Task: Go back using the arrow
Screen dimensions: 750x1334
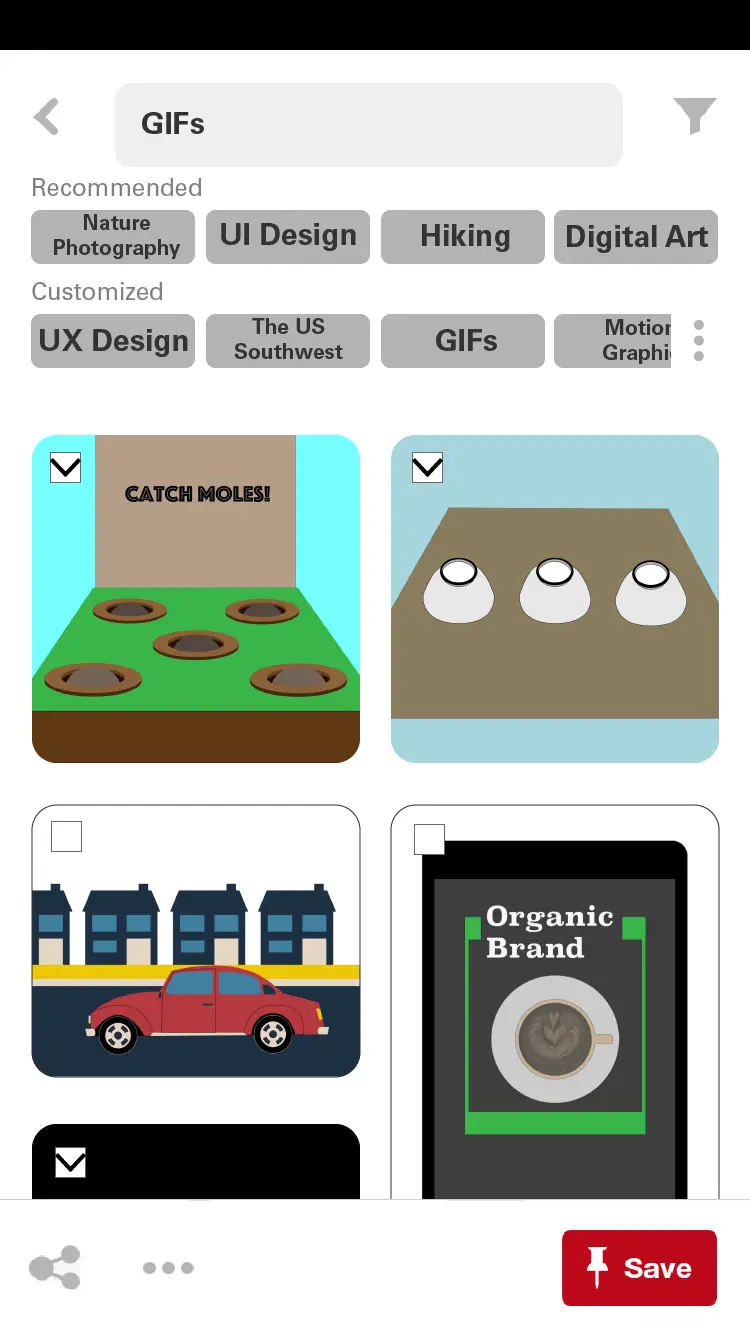Action: coord(47,117)
